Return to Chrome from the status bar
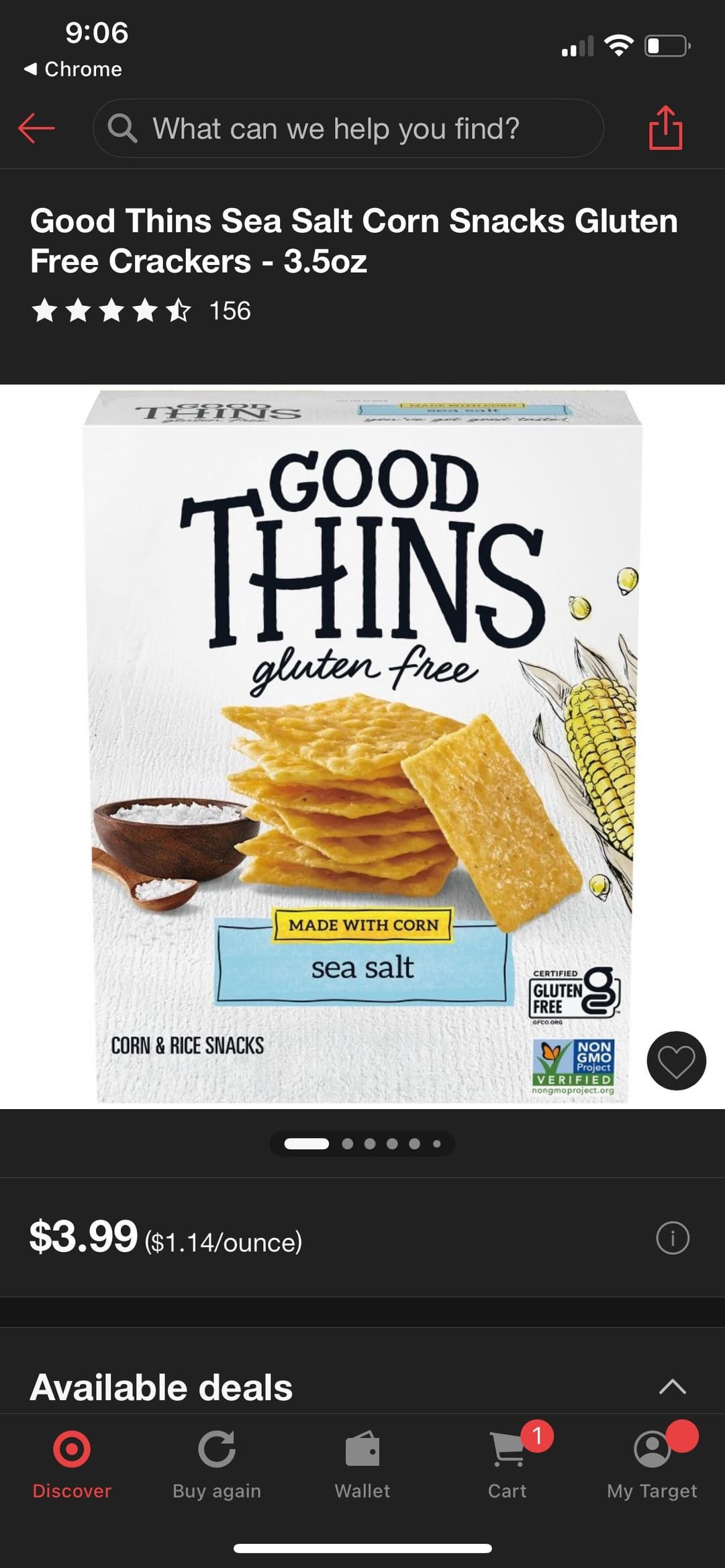The image size is (725, 1568). click(72, 69)
